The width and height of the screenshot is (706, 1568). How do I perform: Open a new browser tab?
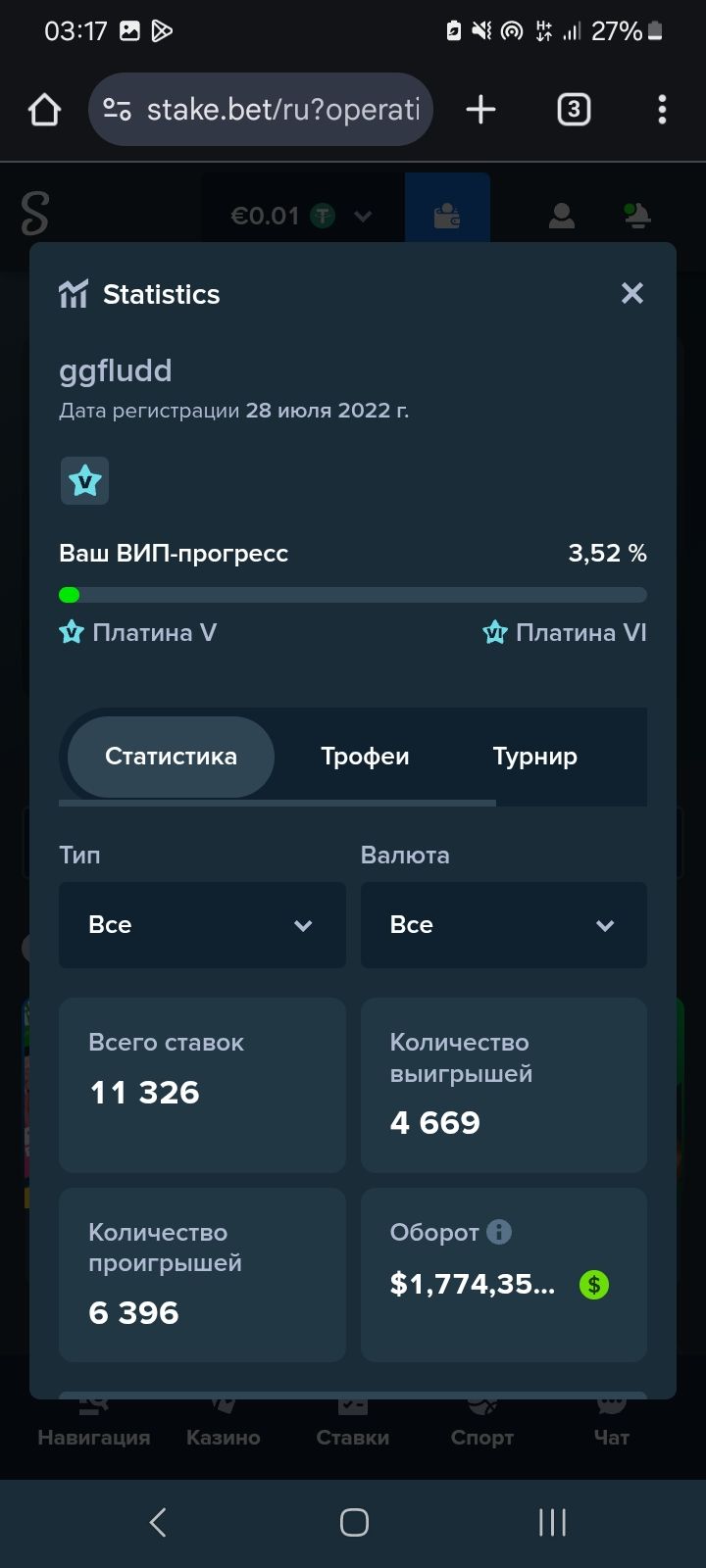click(480, 110)
